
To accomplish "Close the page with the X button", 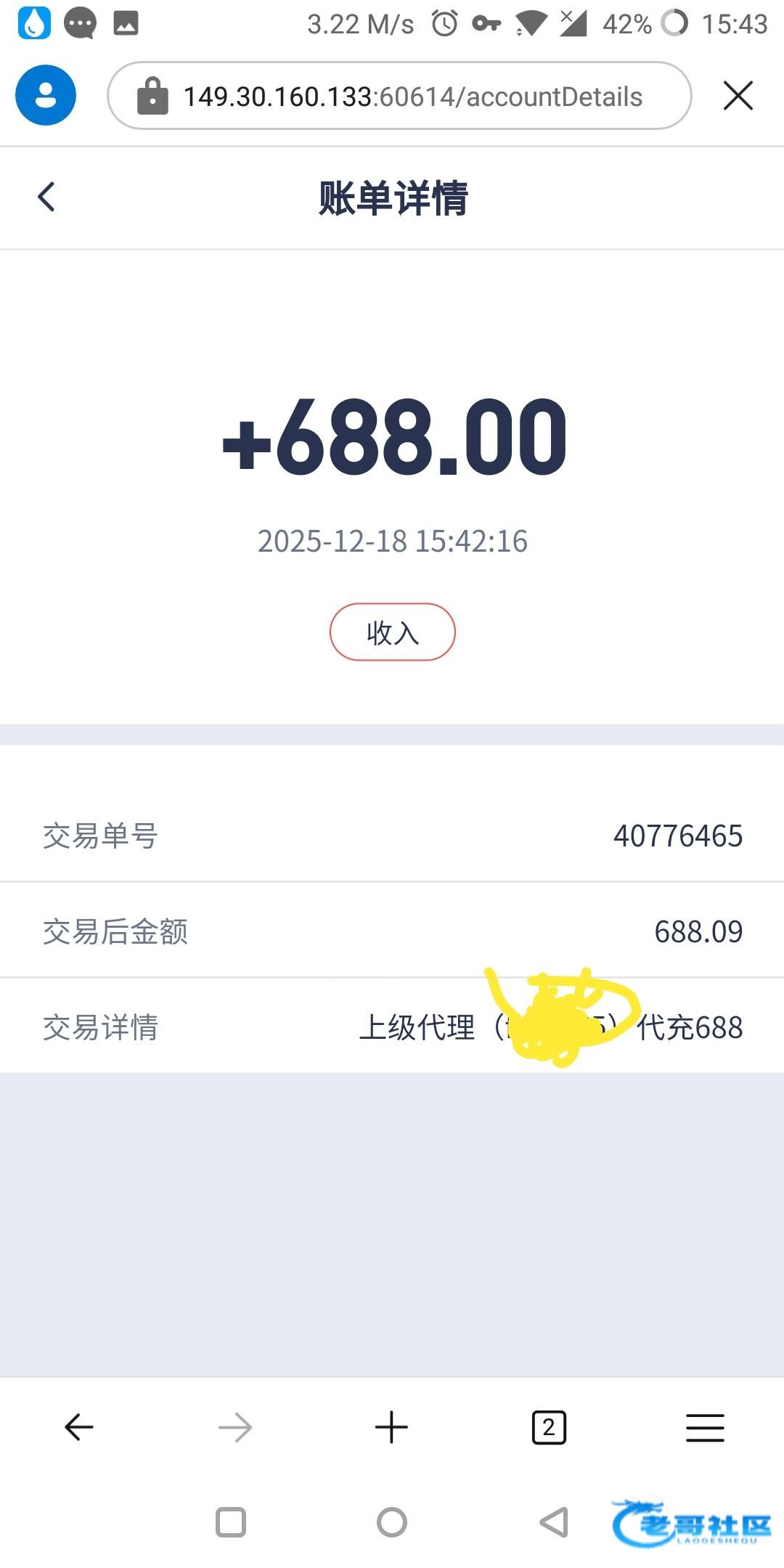I will coord(738,95).
